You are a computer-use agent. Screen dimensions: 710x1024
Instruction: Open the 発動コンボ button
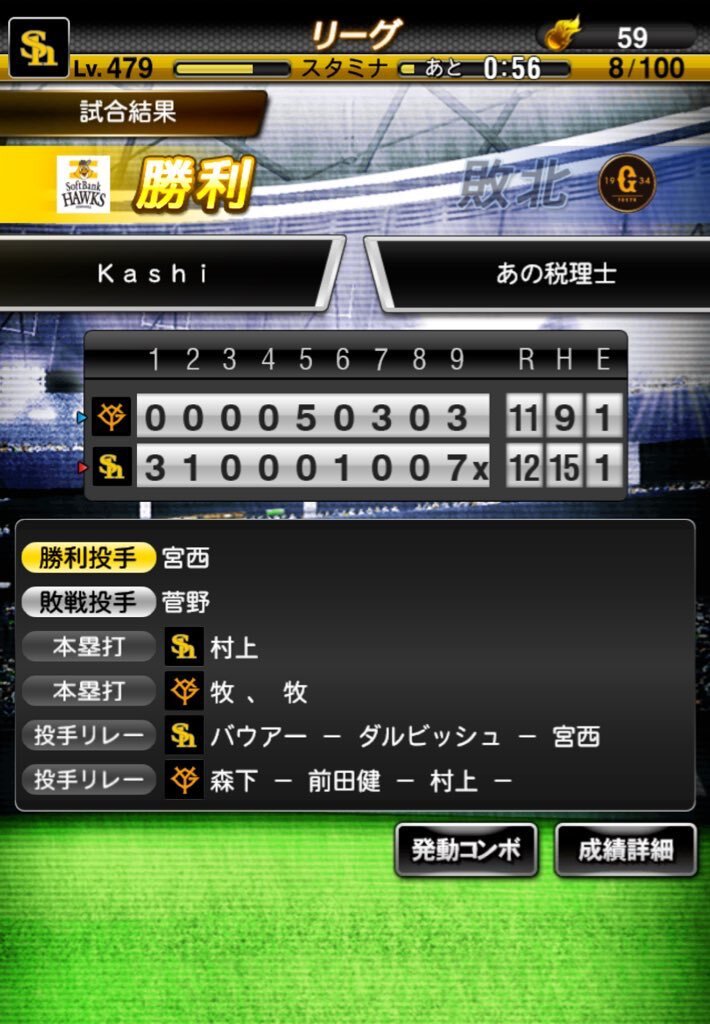466,849
